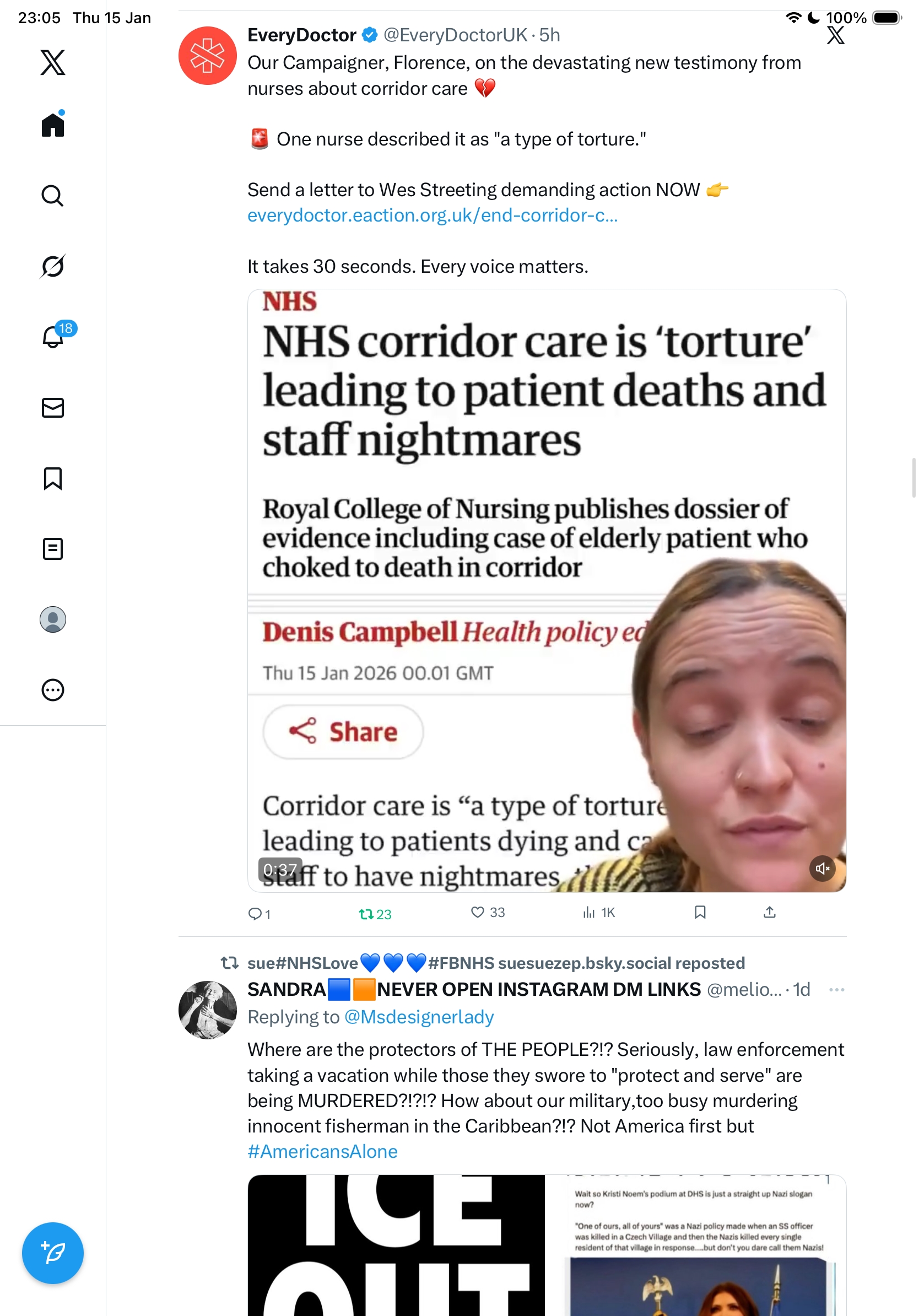Compose a new post
The width and height of the screenshot is (919, 1316).
(53, 1253)
